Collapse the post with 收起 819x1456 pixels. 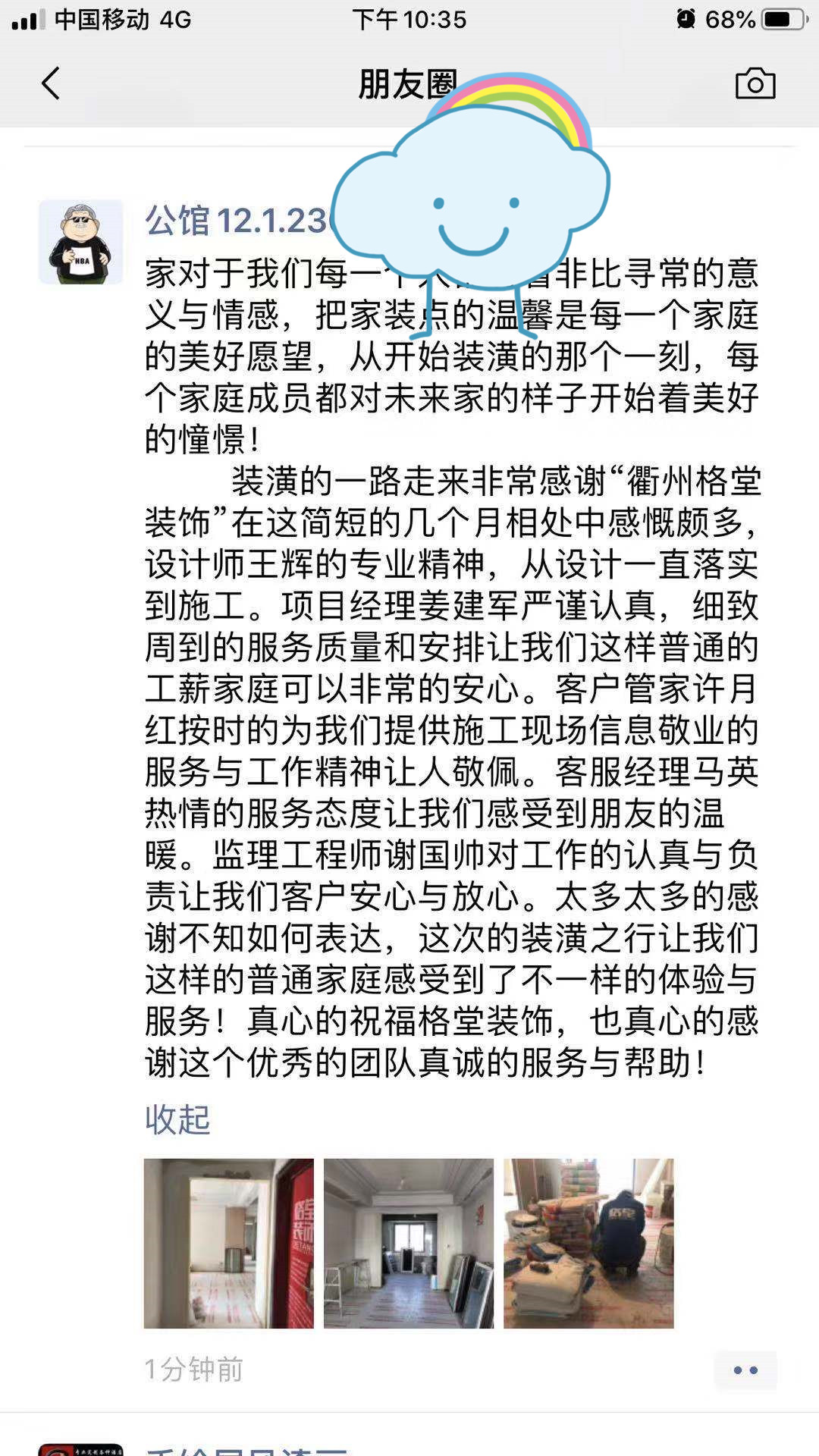coord(177,1119)
